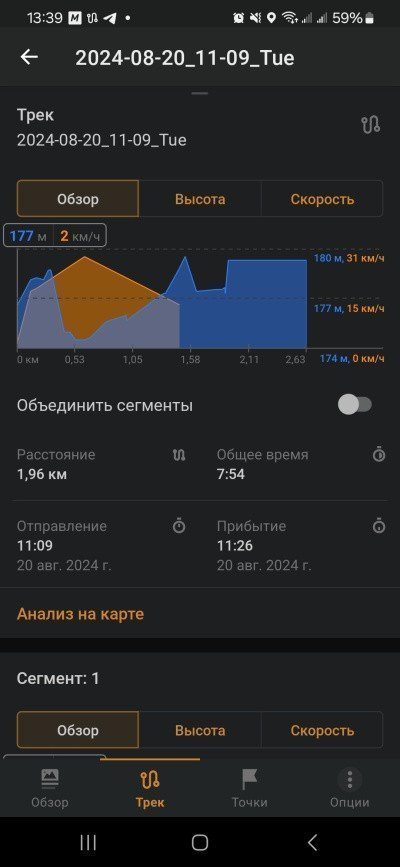Go back using the top-left arrow
The image size is (400, 867).
tap(29, 57)
